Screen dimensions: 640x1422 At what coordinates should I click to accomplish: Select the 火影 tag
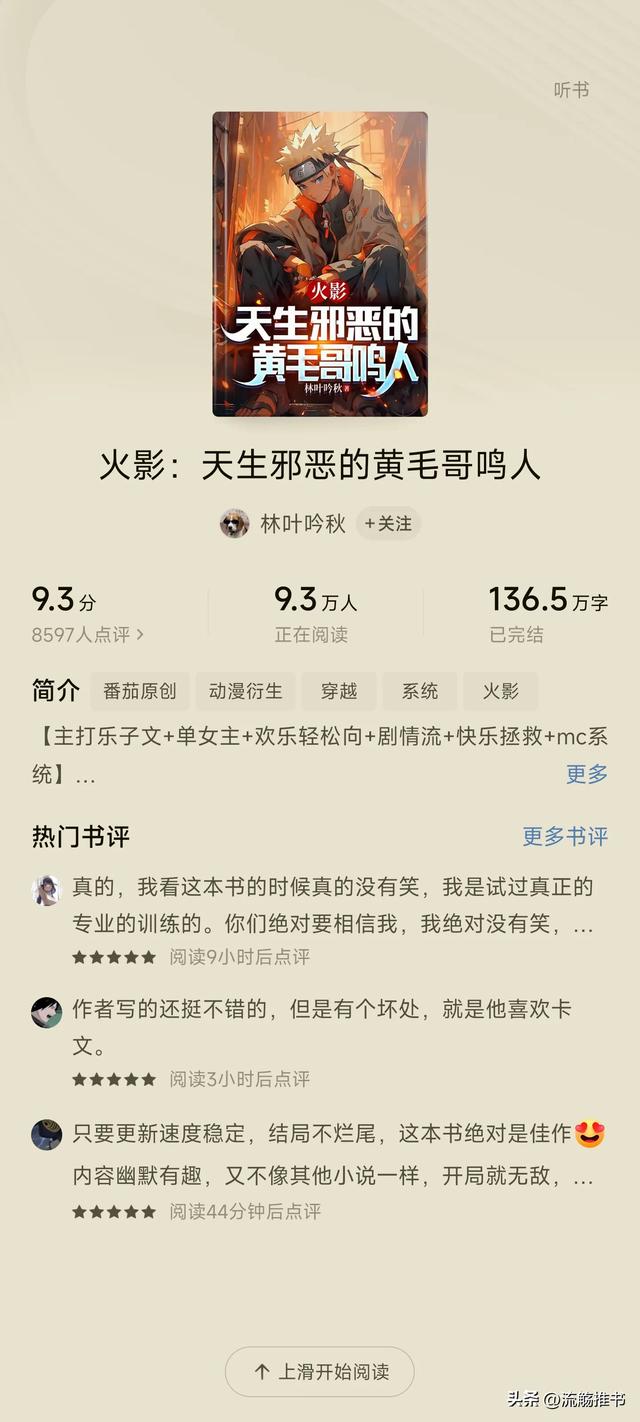[x=501, y=691]
